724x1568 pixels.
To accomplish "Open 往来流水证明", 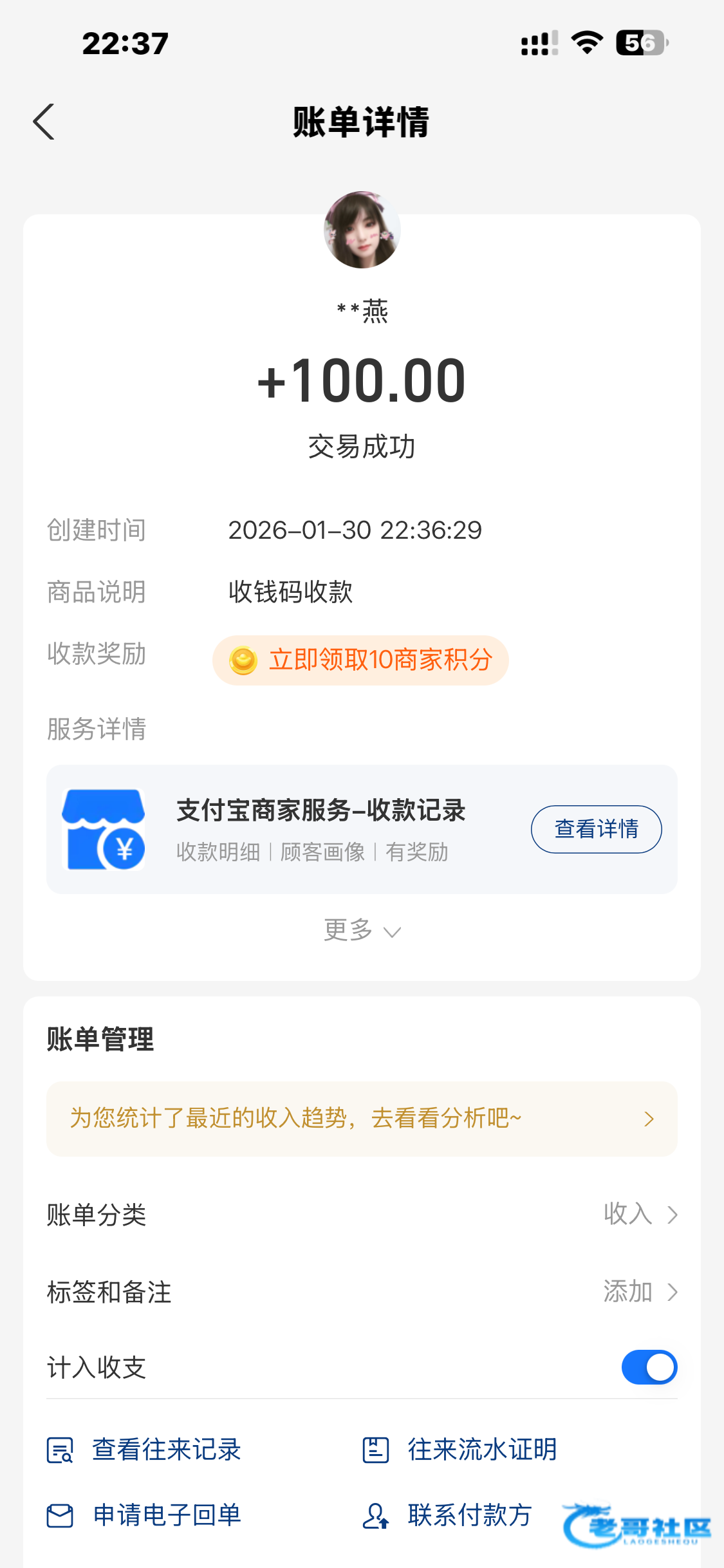I will pyautogui.click(x=460, y=1450).
